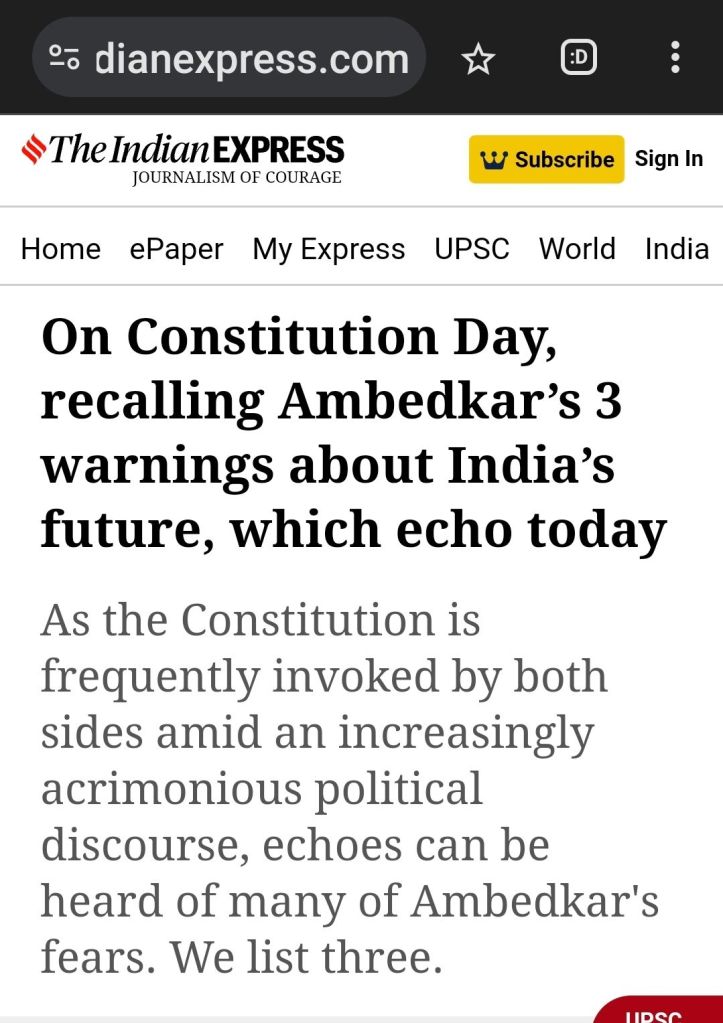Go to My Express
This screenshot has height=1023, width=723.
(328, 248)
